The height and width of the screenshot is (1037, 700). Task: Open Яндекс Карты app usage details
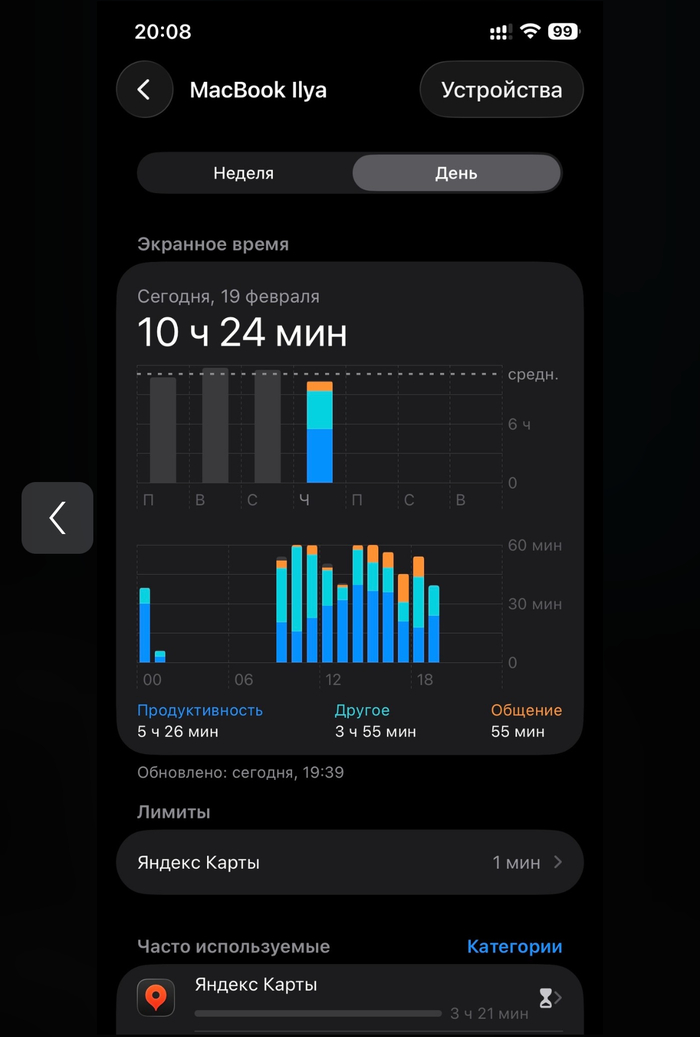349,998
